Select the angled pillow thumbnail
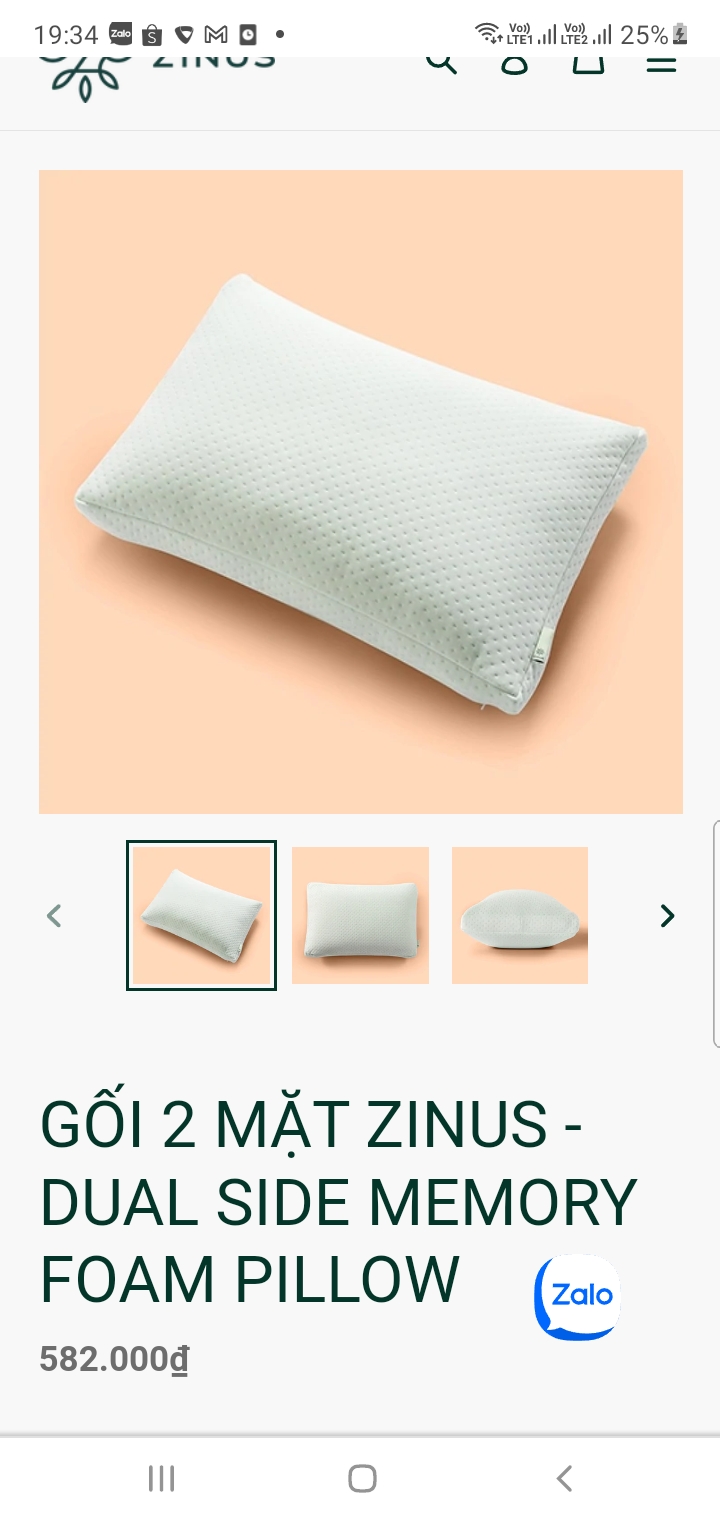This screenshot has height=1520, width=720. [x=201, y=915]
